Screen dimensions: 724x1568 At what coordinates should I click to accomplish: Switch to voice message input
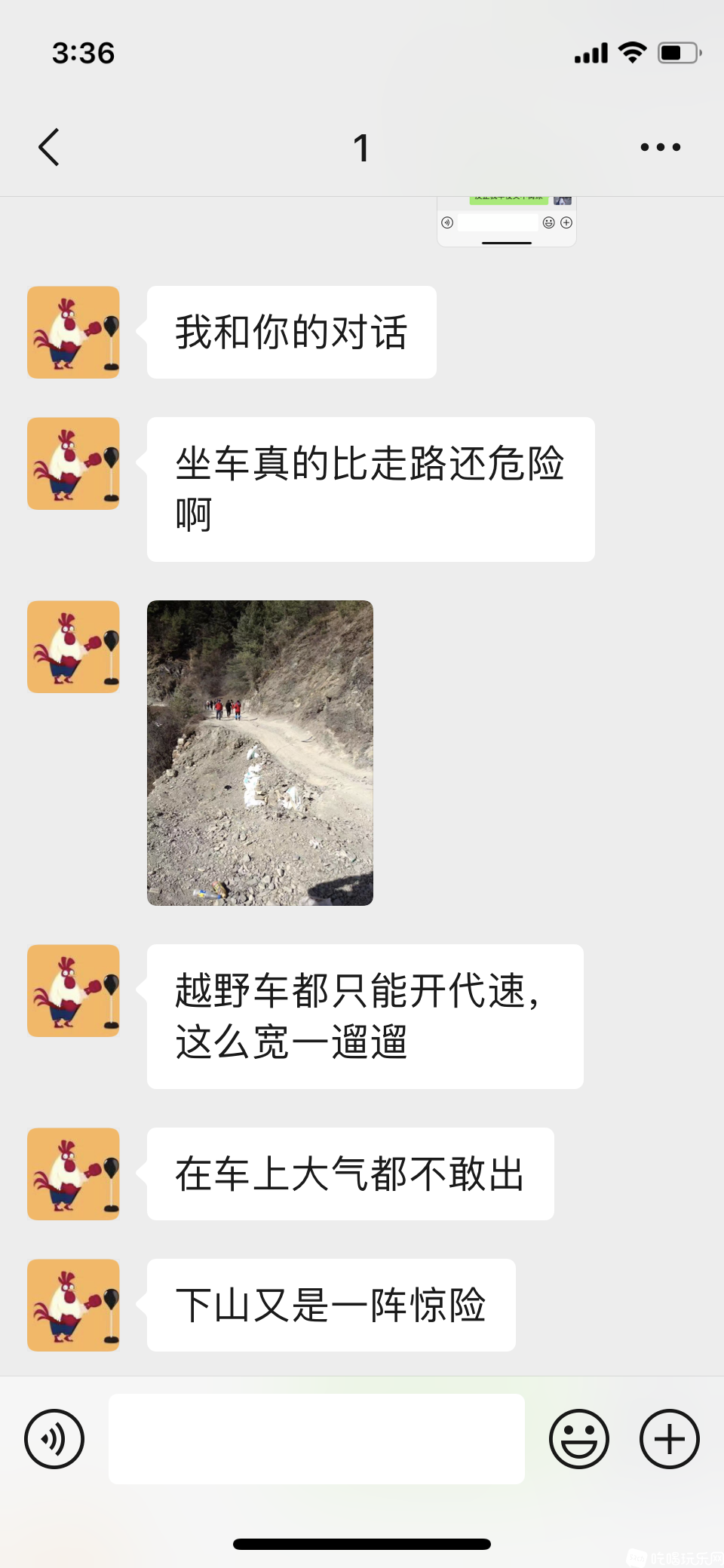54,1438
